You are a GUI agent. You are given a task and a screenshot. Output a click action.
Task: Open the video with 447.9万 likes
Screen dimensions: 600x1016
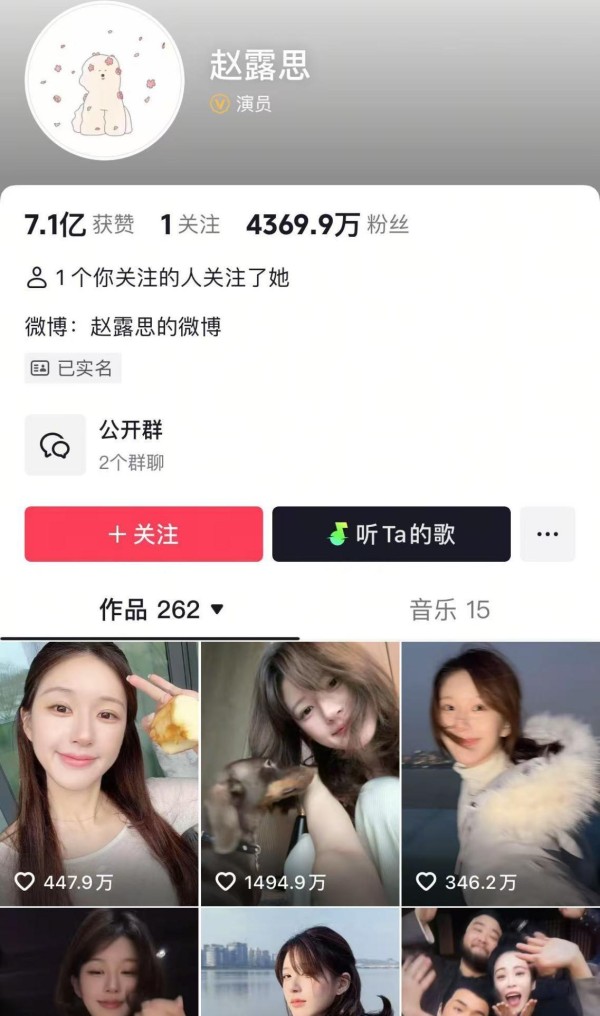99,773
